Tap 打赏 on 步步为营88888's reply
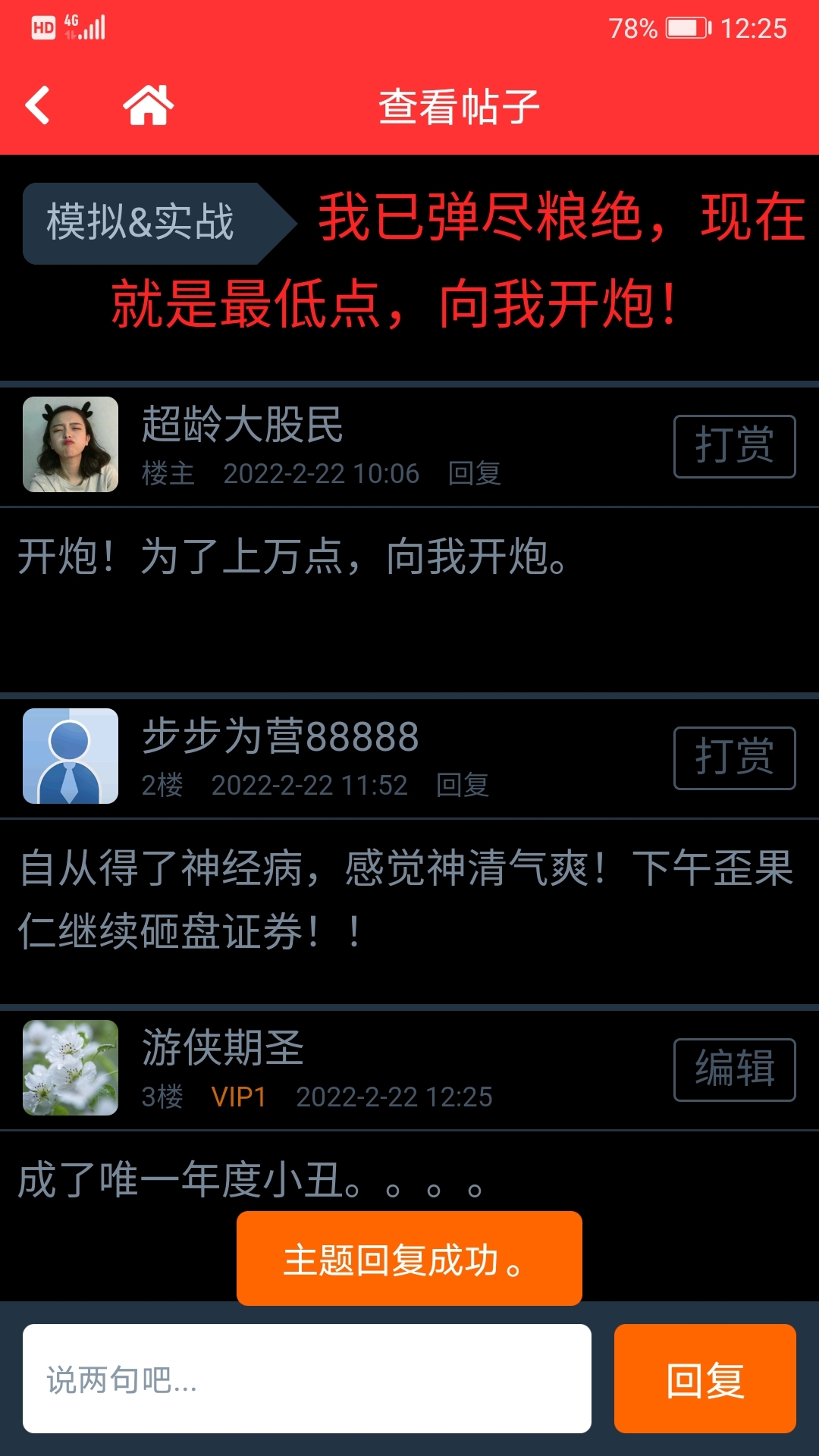The height and width of the screenshot is (1456, 819). (x=734, y=758)
